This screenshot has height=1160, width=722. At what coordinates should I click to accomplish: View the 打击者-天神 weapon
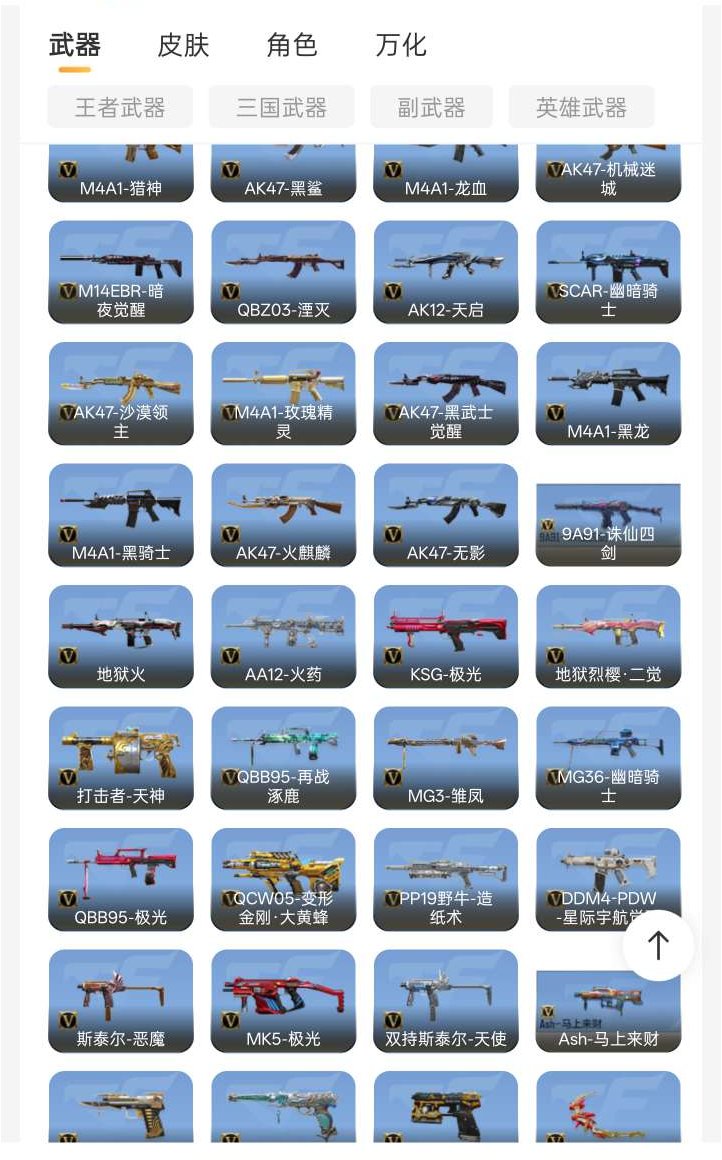[121, 758]
